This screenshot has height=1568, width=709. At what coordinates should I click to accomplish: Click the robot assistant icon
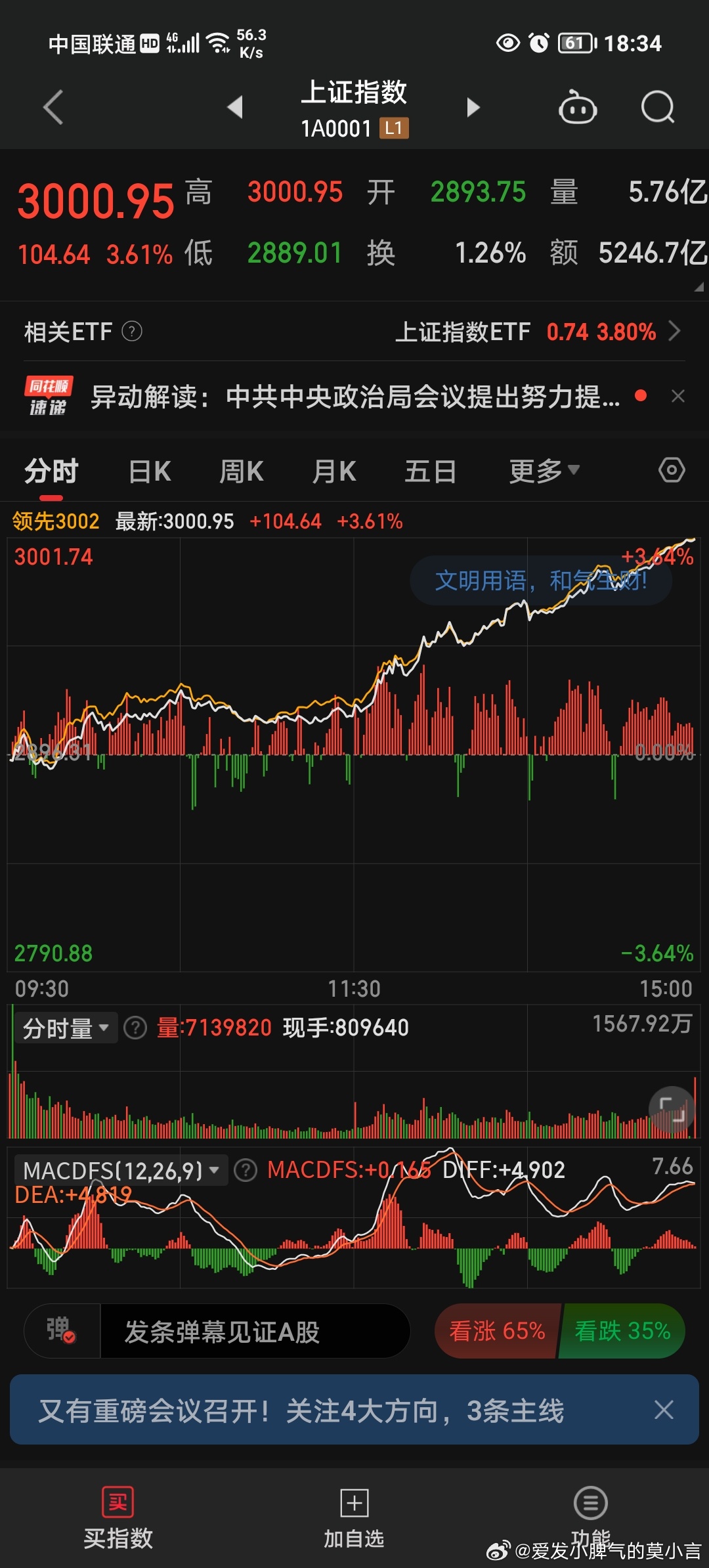click(576, 107)
